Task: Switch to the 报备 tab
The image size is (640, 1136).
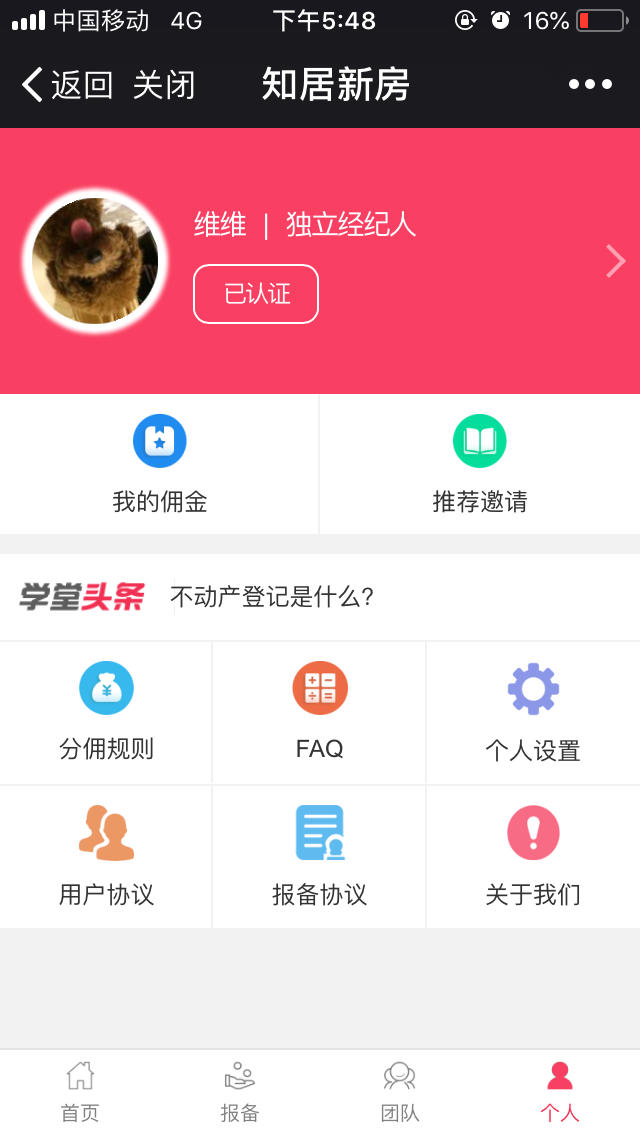Action: pos(240,1092)
